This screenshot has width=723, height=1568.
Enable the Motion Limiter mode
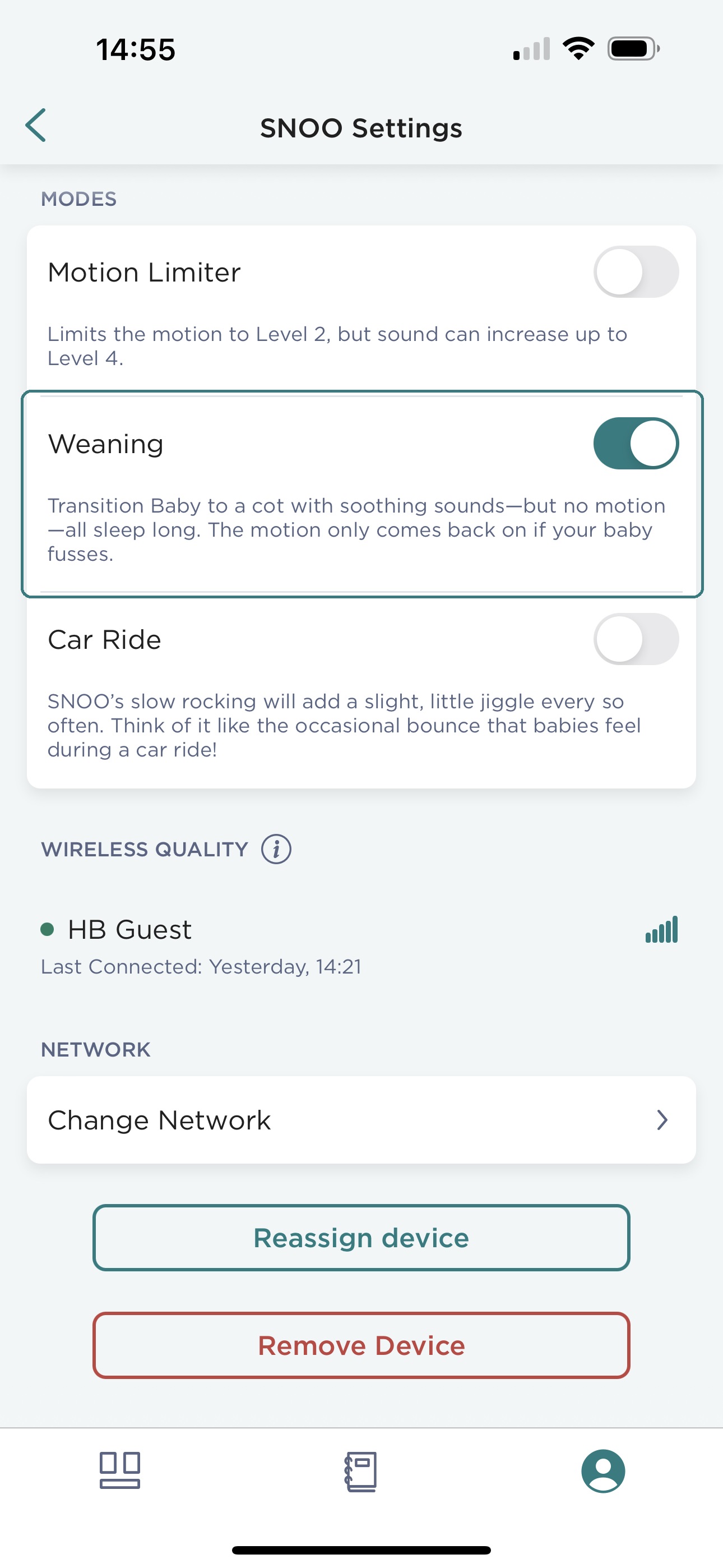pos(636,271)
